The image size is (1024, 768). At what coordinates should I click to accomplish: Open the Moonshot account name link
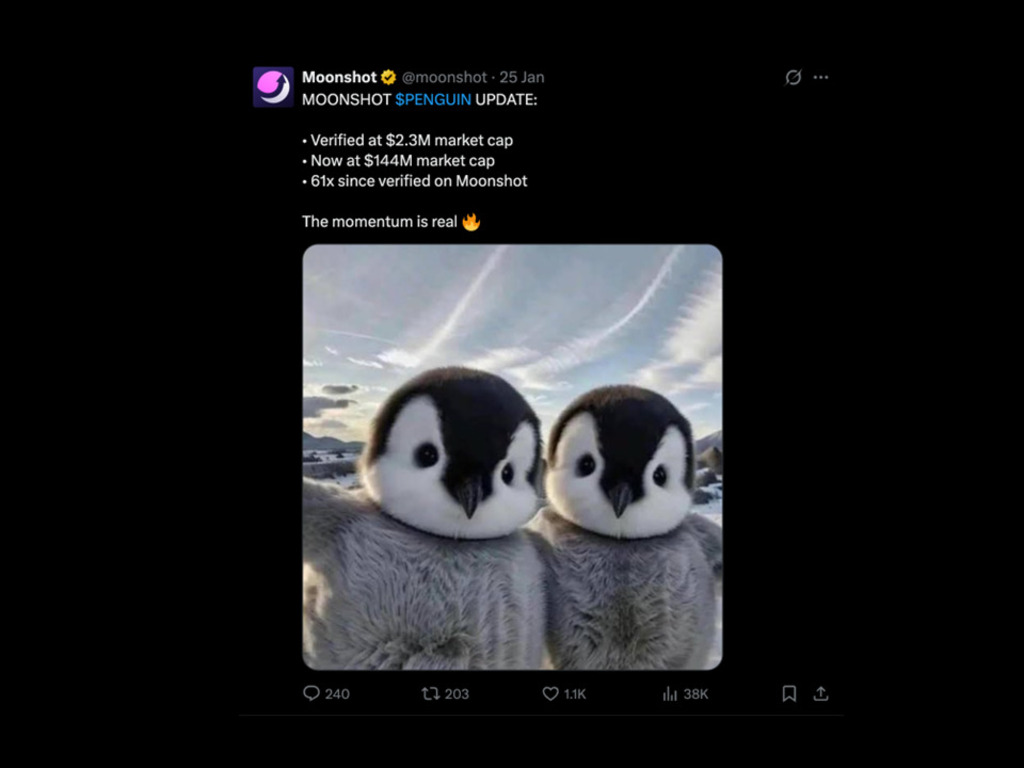tap(339, 77)
